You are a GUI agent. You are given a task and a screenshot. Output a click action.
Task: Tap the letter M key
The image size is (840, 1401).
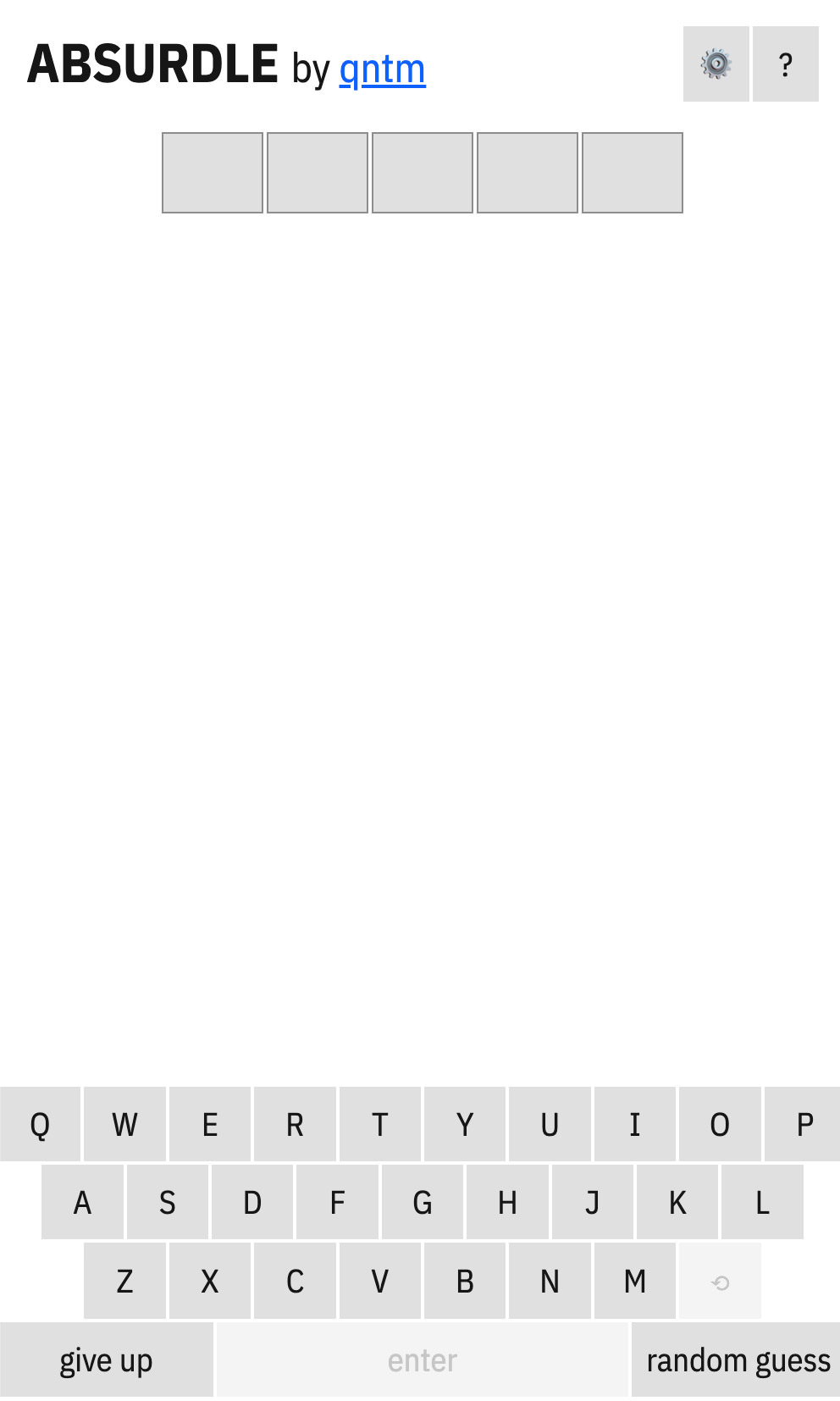pyautogui.click(x=635, y=1281)
